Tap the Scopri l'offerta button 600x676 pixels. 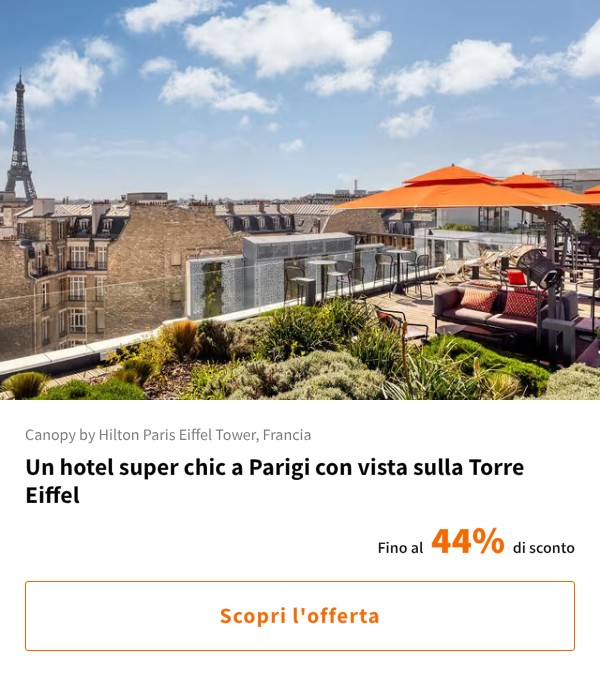coord(300,616)
